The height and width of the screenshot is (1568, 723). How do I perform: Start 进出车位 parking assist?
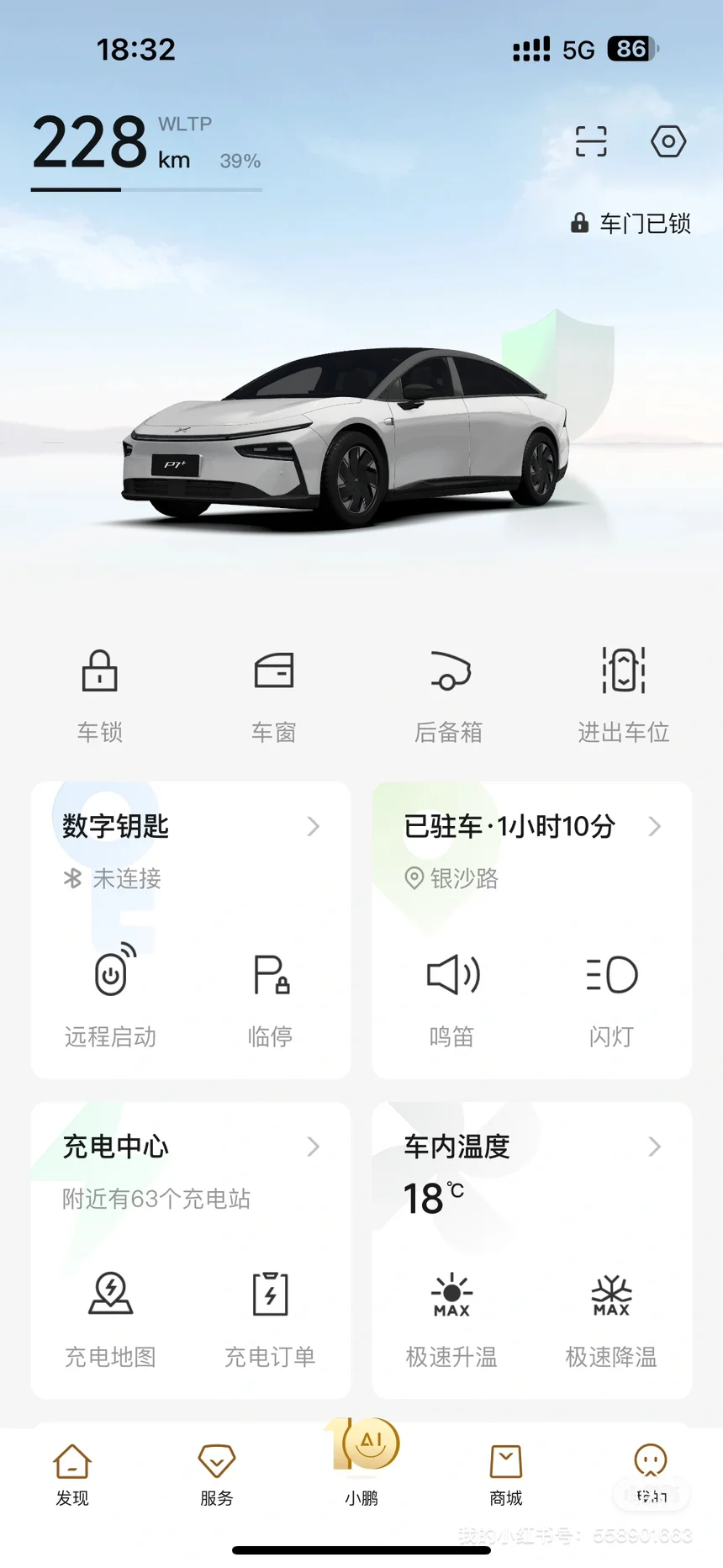623,694
